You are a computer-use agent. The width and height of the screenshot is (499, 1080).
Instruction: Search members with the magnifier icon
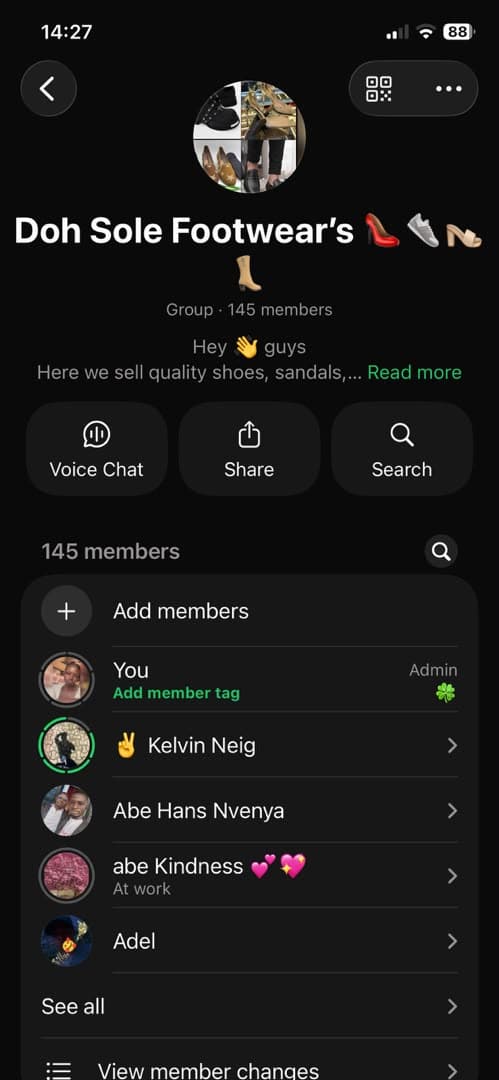(x=441, y=551)
